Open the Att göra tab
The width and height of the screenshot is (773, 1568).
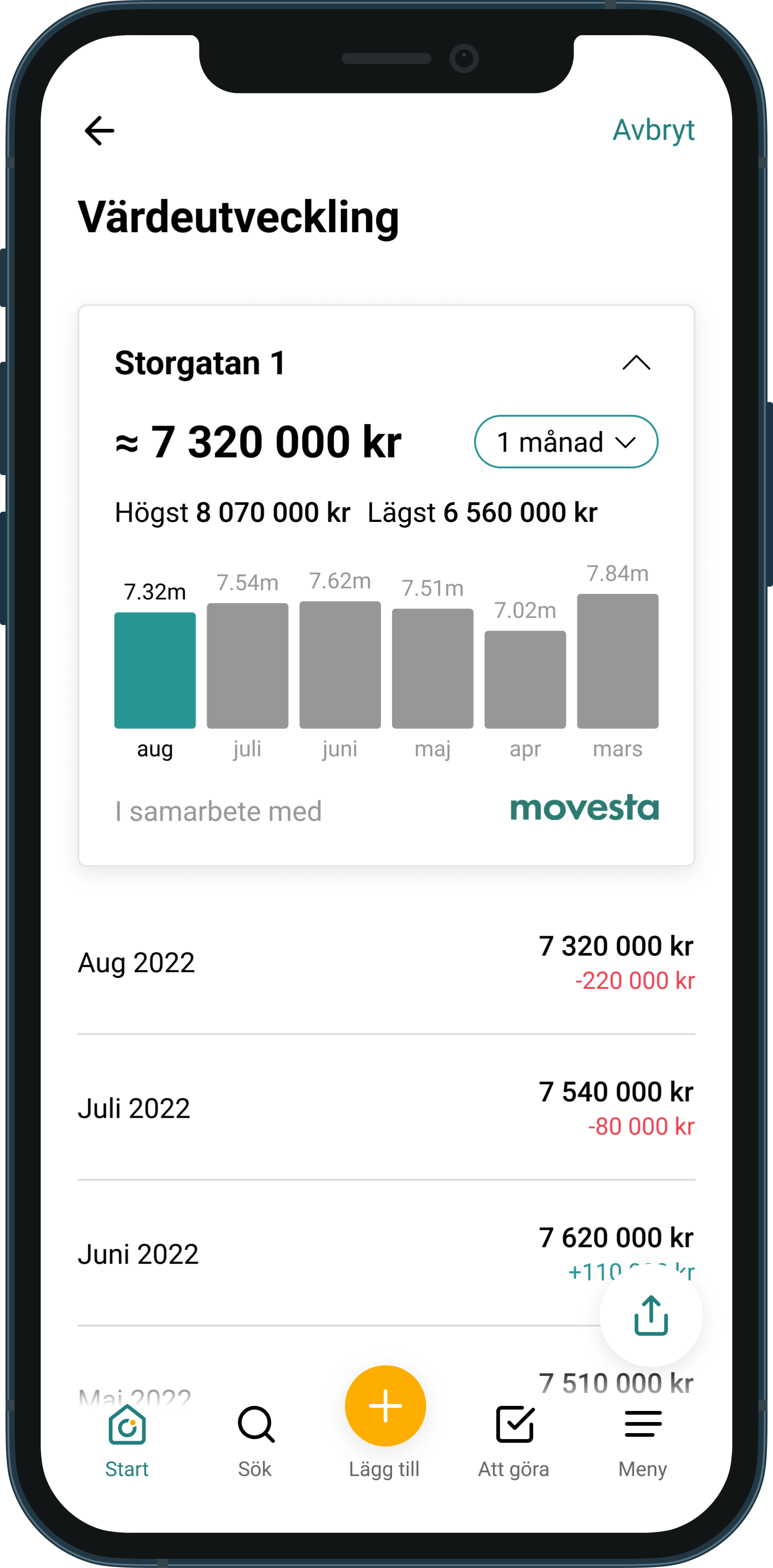(x=513, y=1440)
